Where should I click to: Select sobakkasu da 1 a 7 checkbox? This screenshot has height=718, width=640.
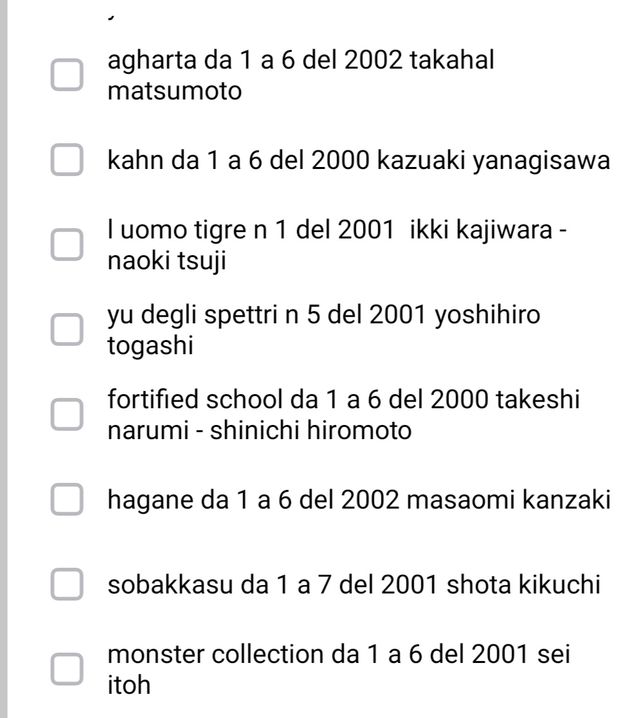point(67,584)
